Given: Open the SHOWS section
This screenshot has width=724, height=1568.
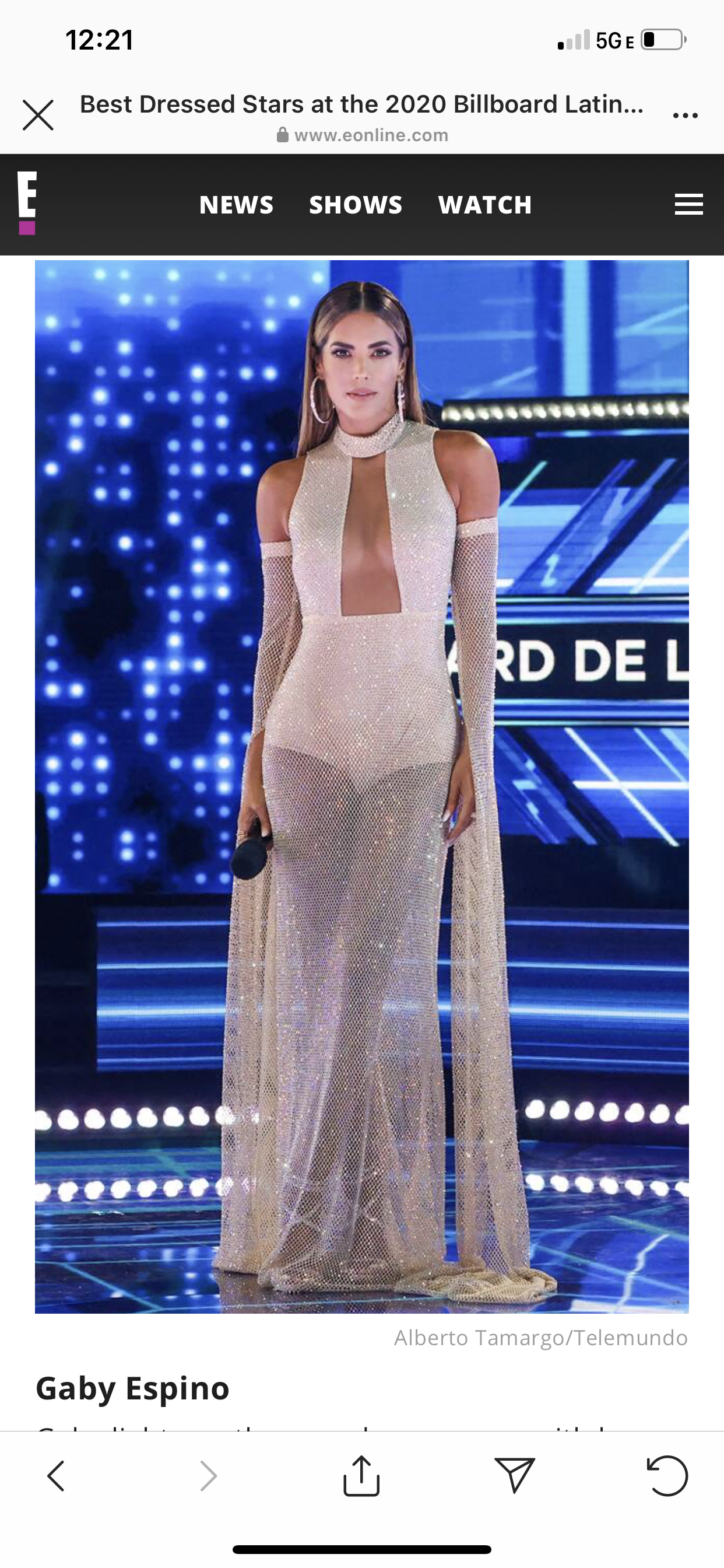Looking at the screenshot, I should coord(356,205).
